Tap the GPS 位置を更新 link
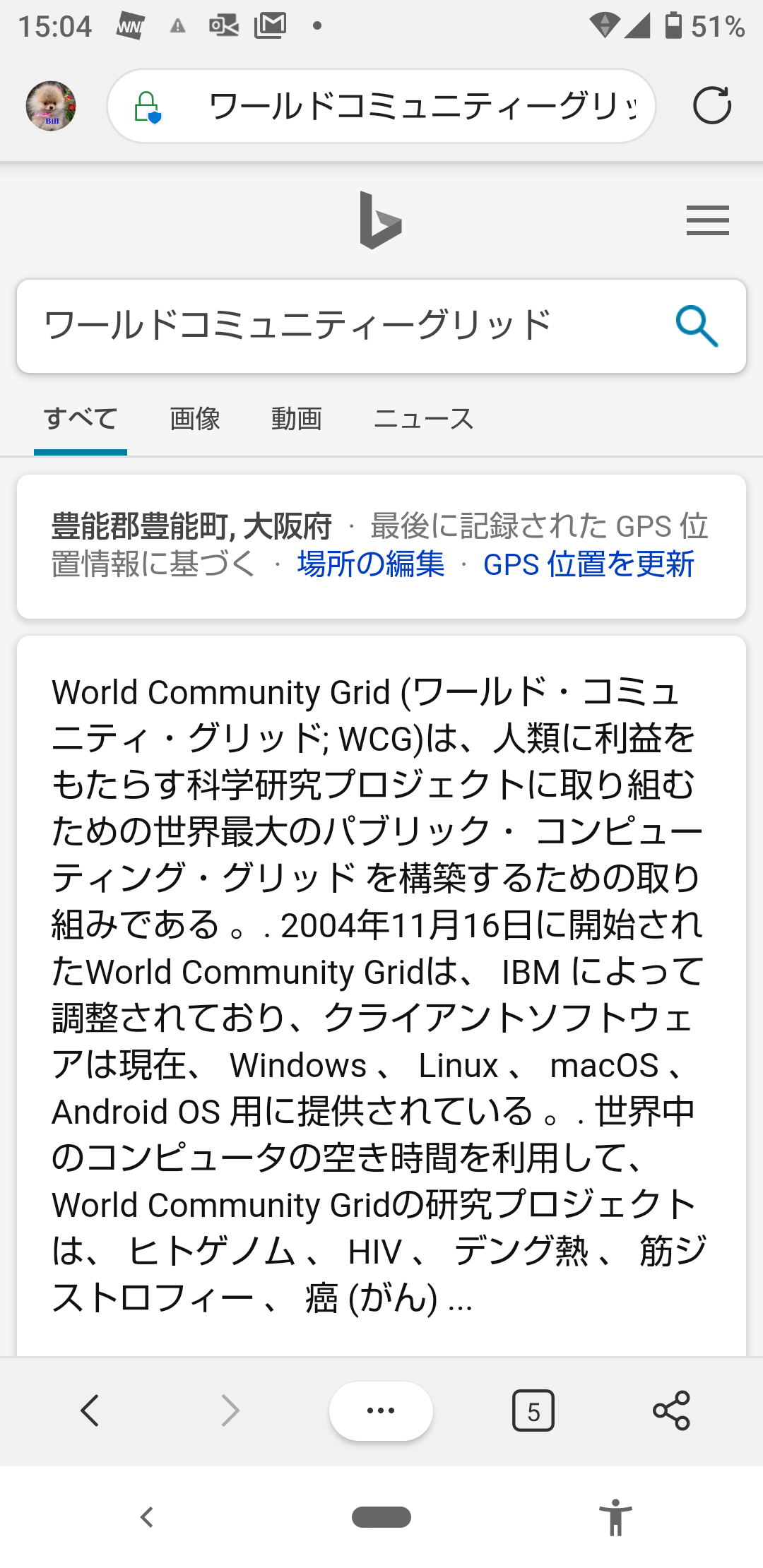 588,564
